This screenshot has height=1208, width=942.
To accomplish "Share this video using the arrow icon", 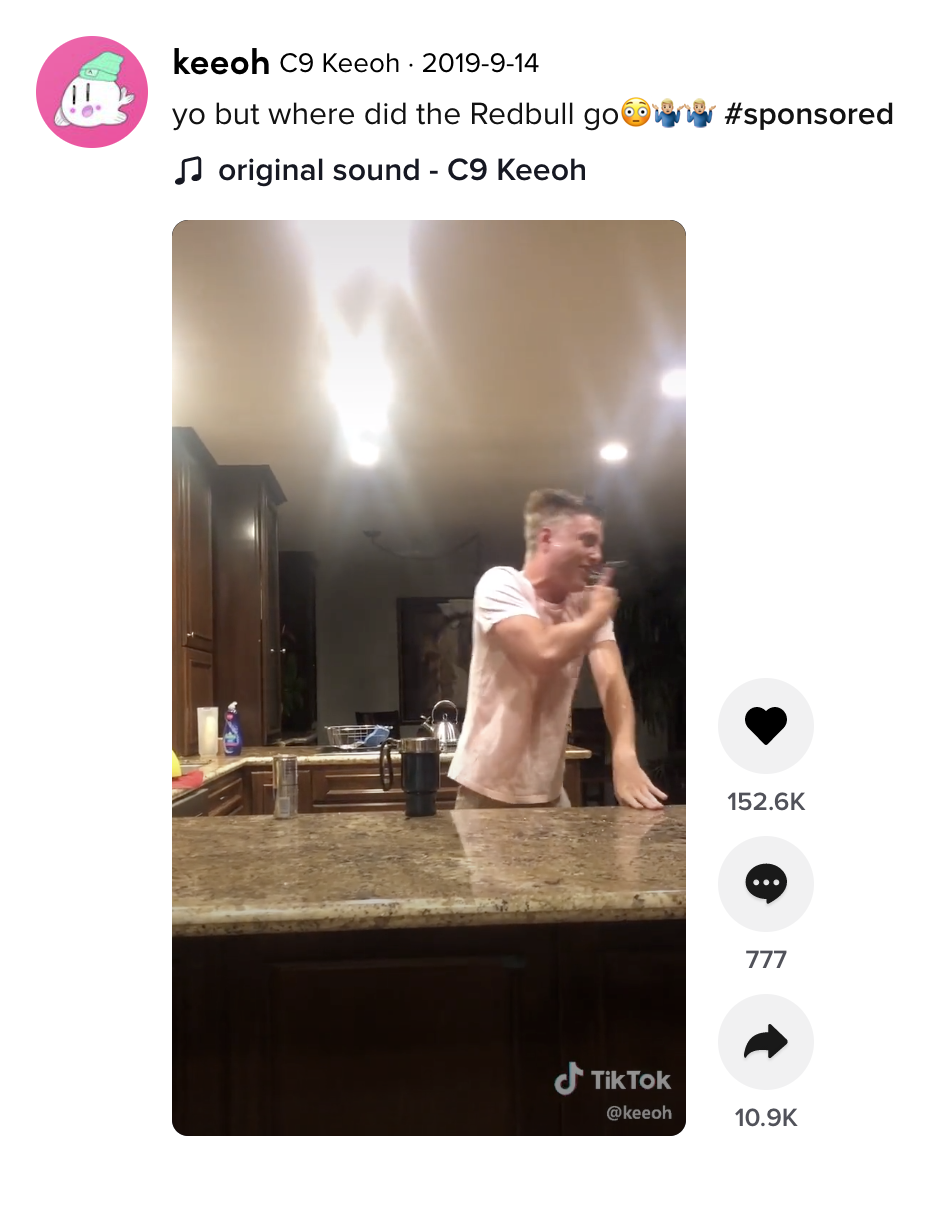I will coord(765,1042).
